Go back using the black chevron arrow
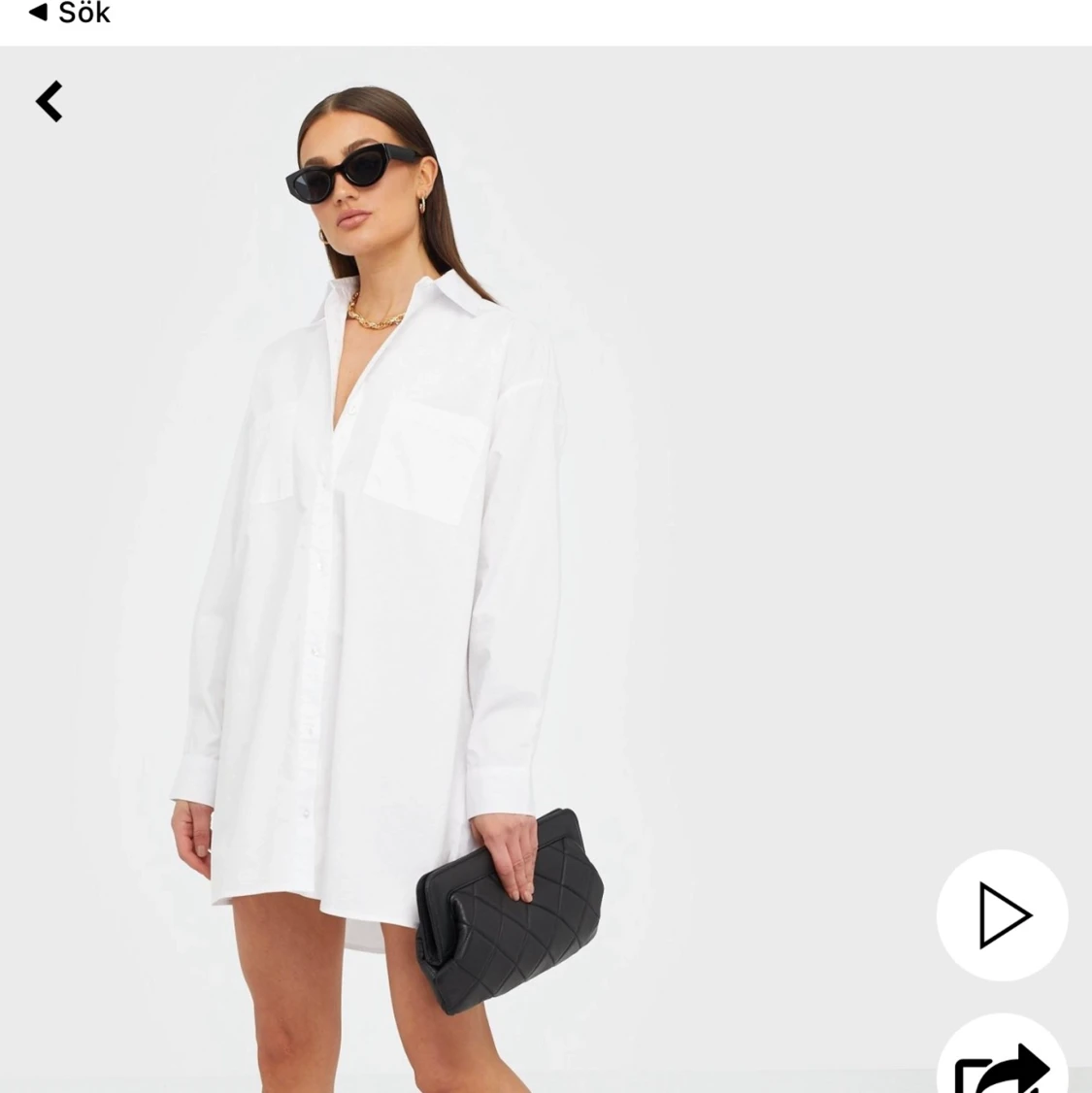This screenshot has width=1092, height=1093. [x=50, y=101]
